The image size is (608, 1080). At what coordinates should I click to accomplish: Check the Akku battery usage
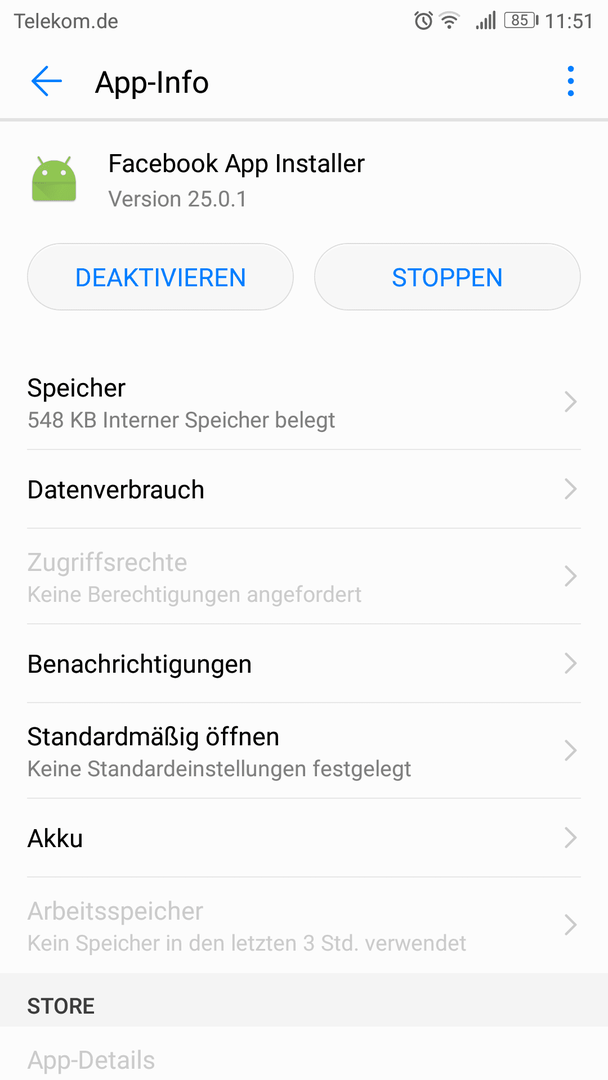coord(304,838)
